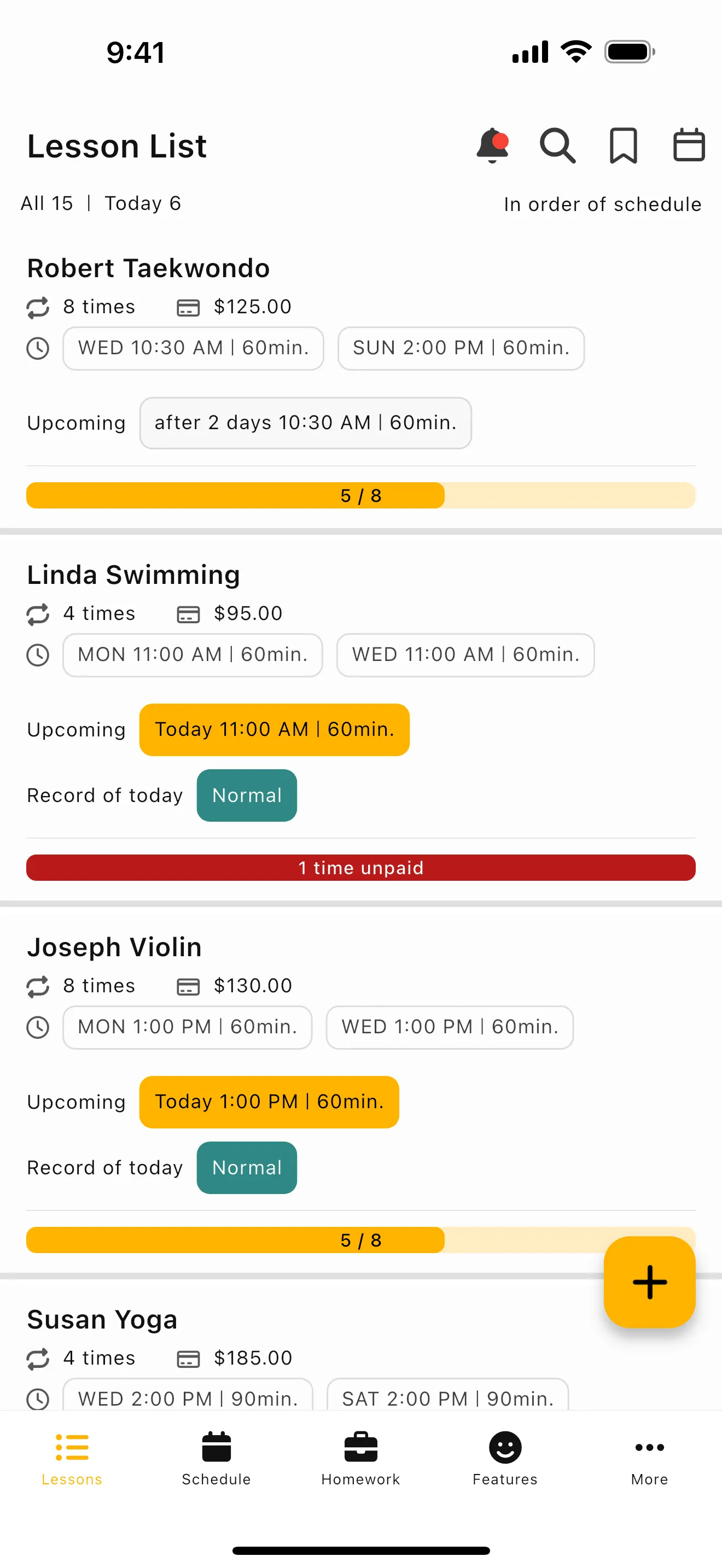722x1568 pixels.
Task: Open the notifications bell
Action: (493, 145)
